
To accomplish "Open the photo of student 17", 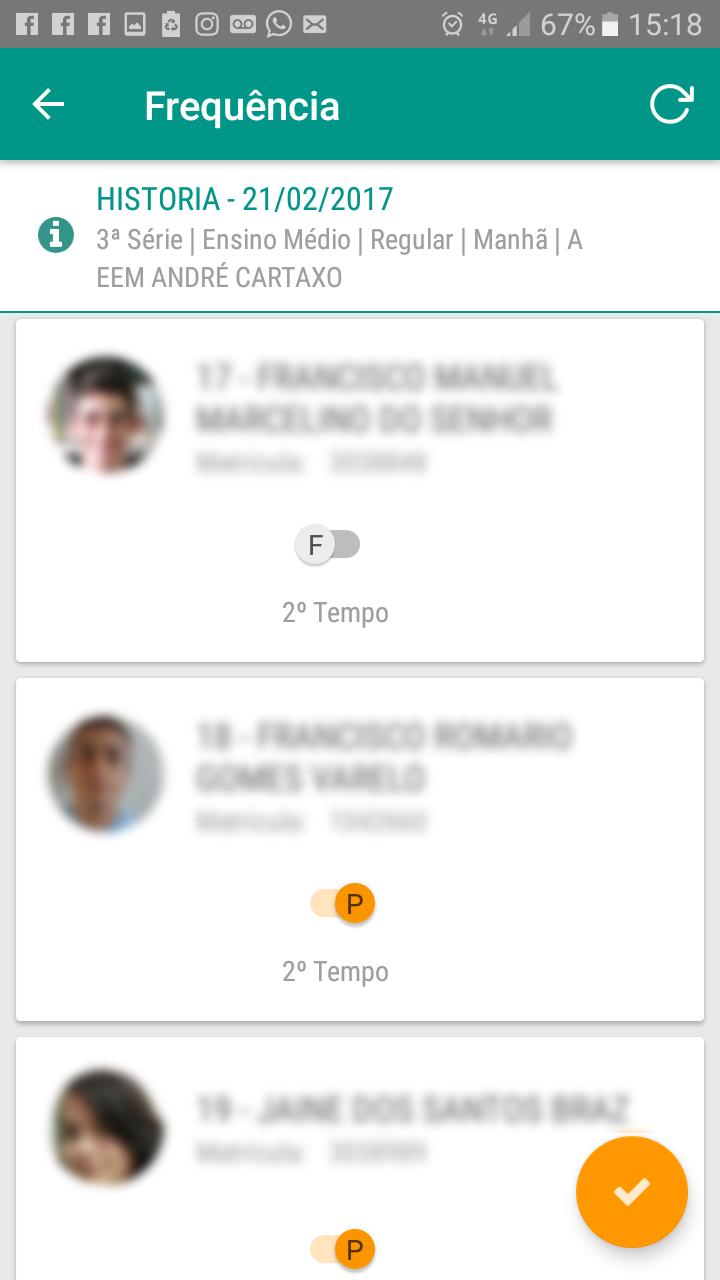I will point(106,414).
